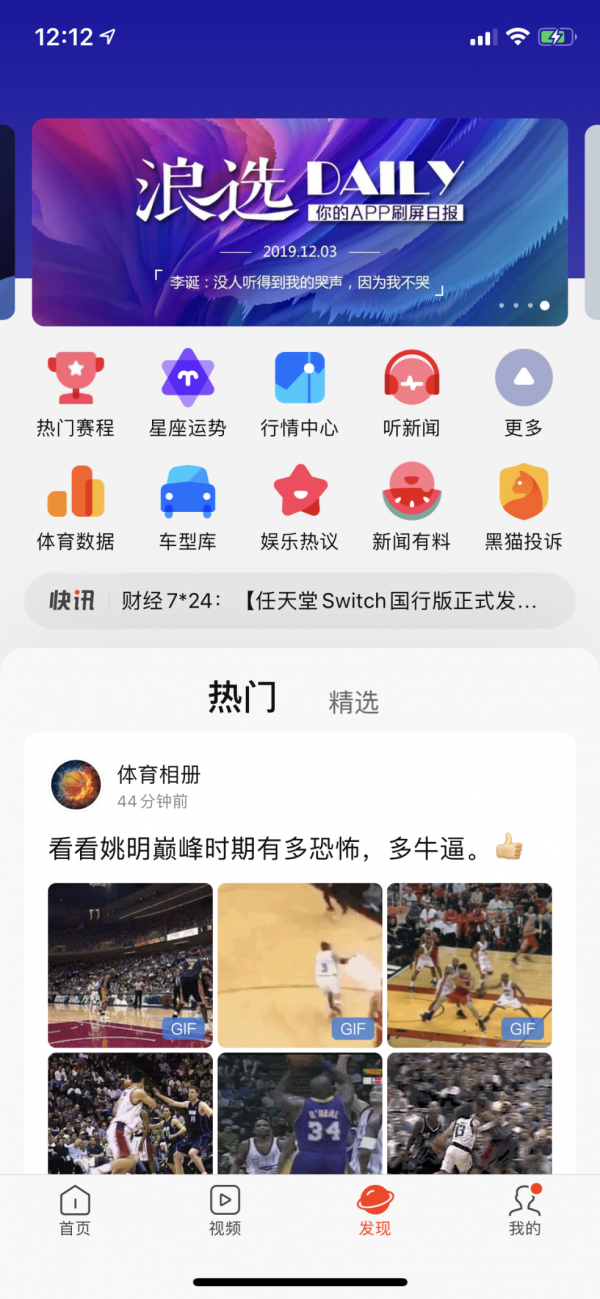Tap 更多 to see more shortcuts
The width and height of the screenshot is (600, 1299).
click(524, 395)
